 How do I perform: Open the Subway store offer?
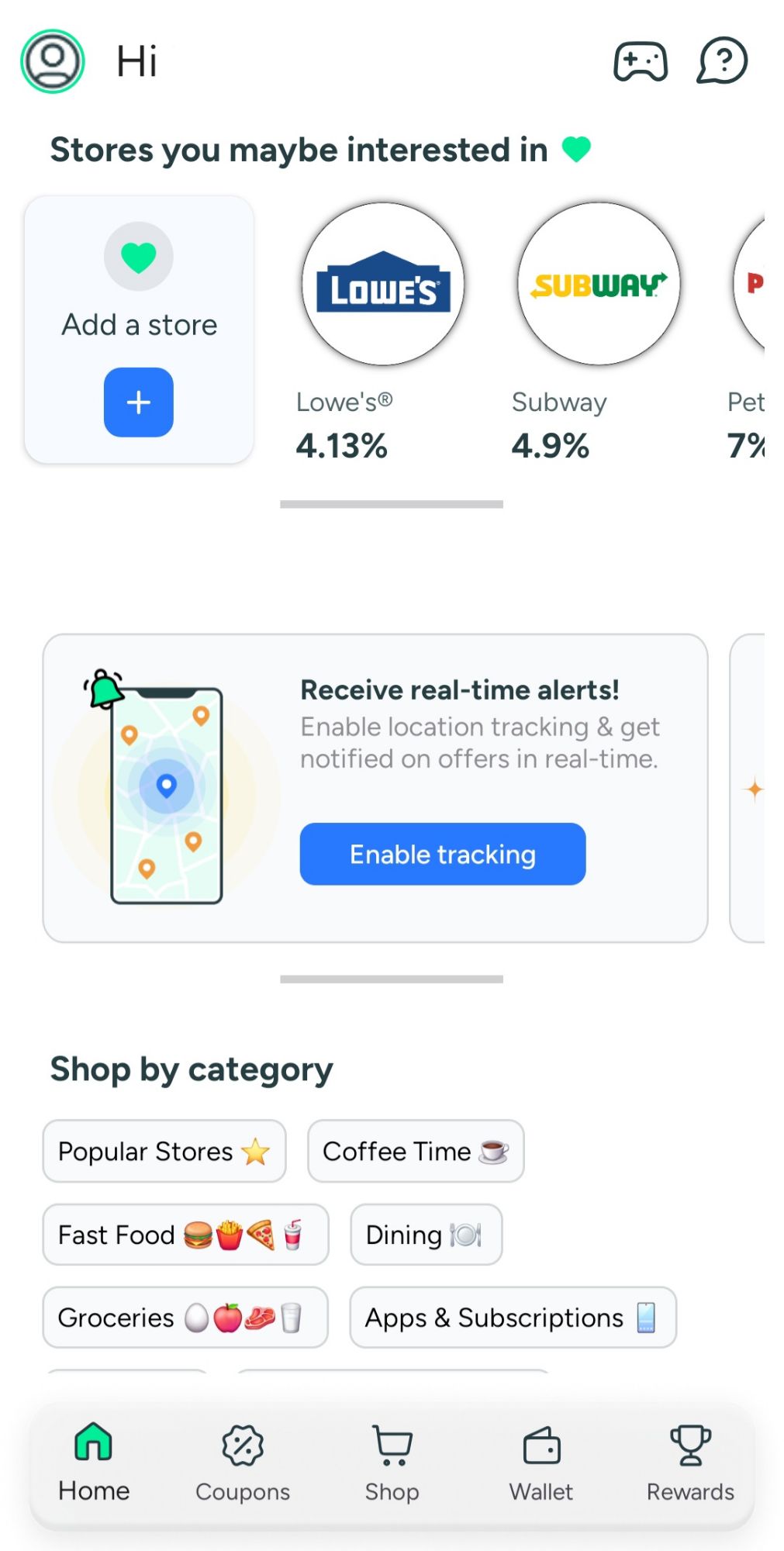tap(599, 284)
